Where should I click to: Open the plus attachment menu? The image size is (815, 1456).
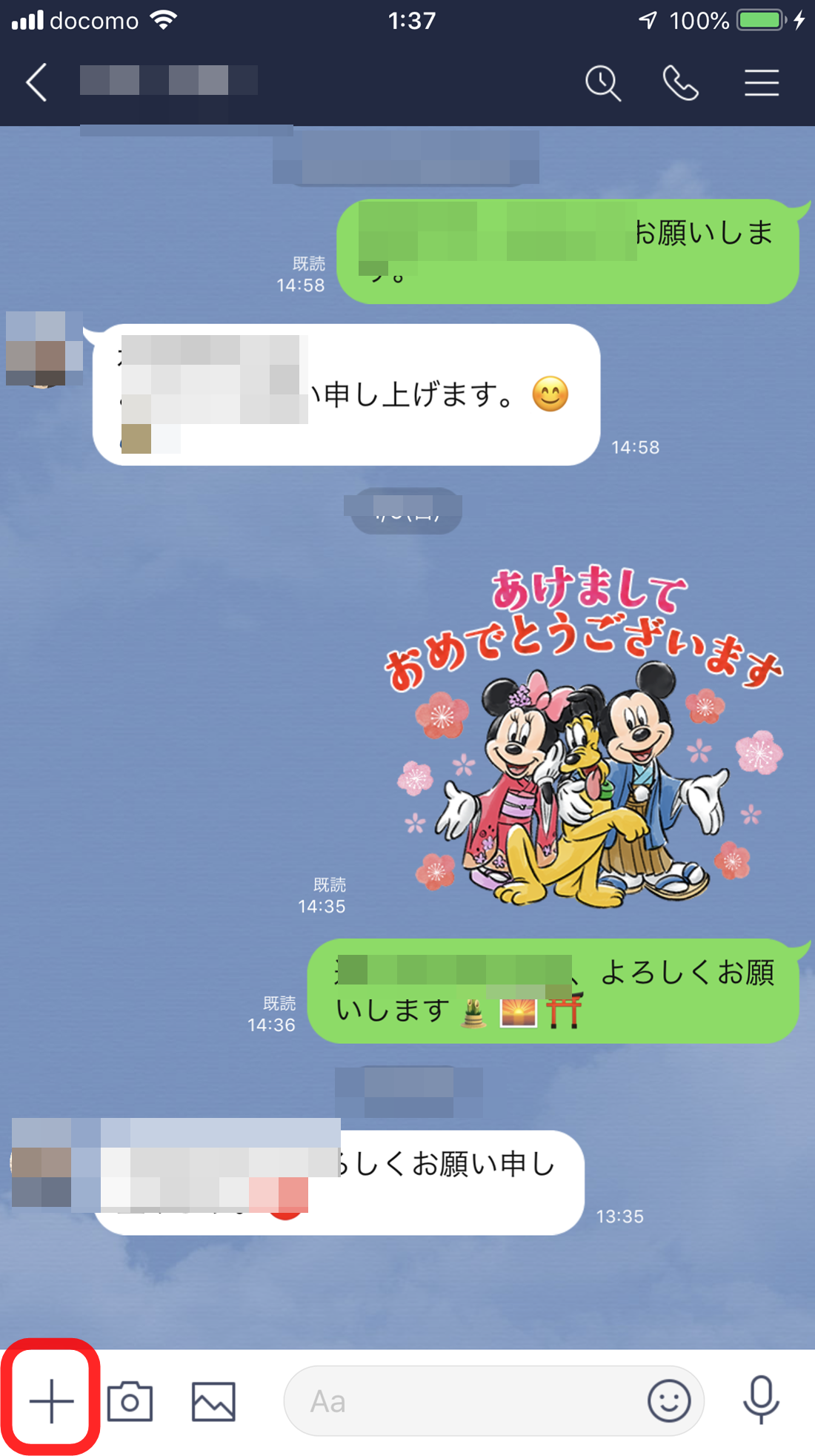pyautogui.click(x=51, y=1401)
